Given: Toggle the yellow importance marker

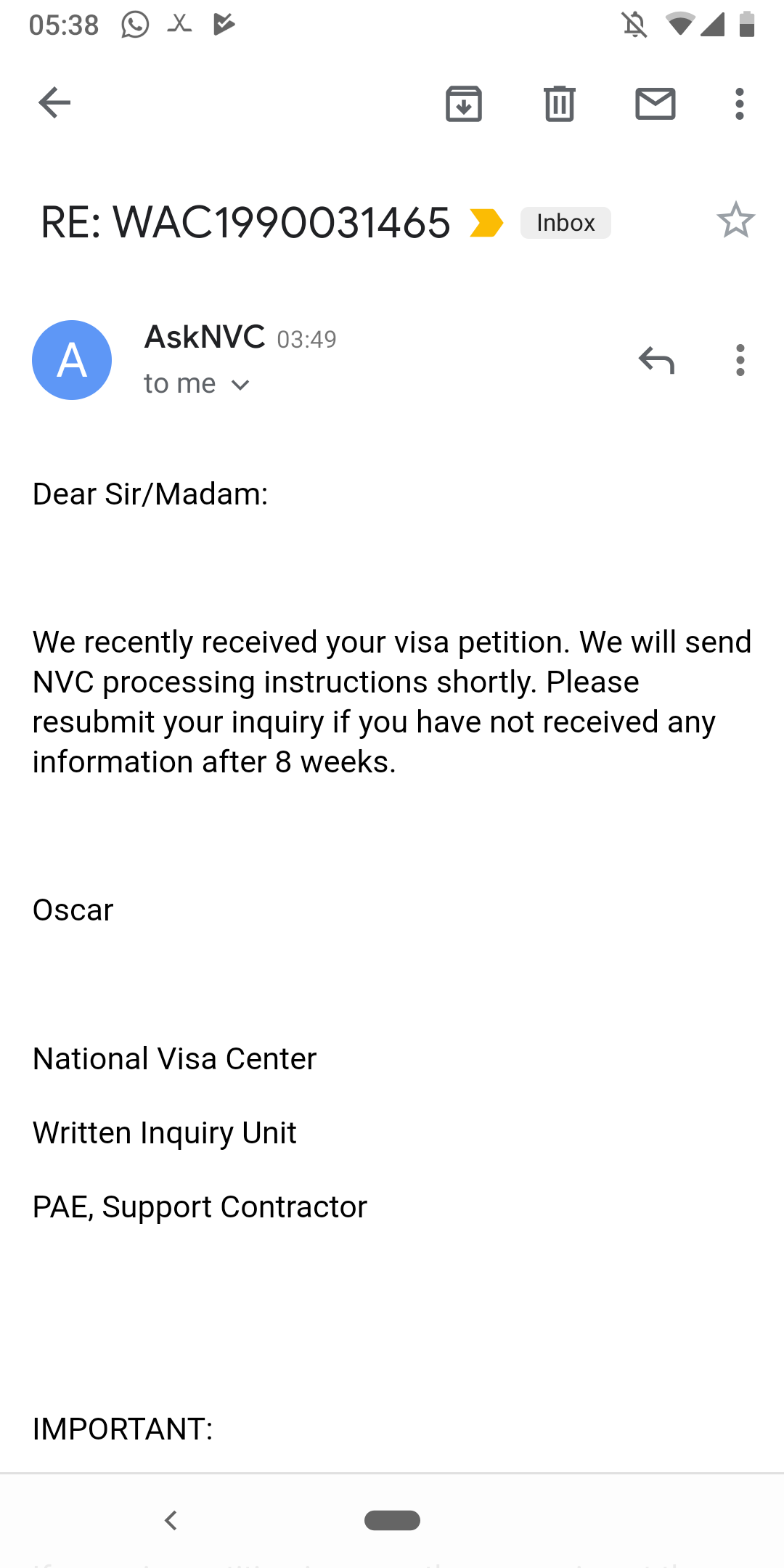Looking at the screenshot, I should click(486, 222).
